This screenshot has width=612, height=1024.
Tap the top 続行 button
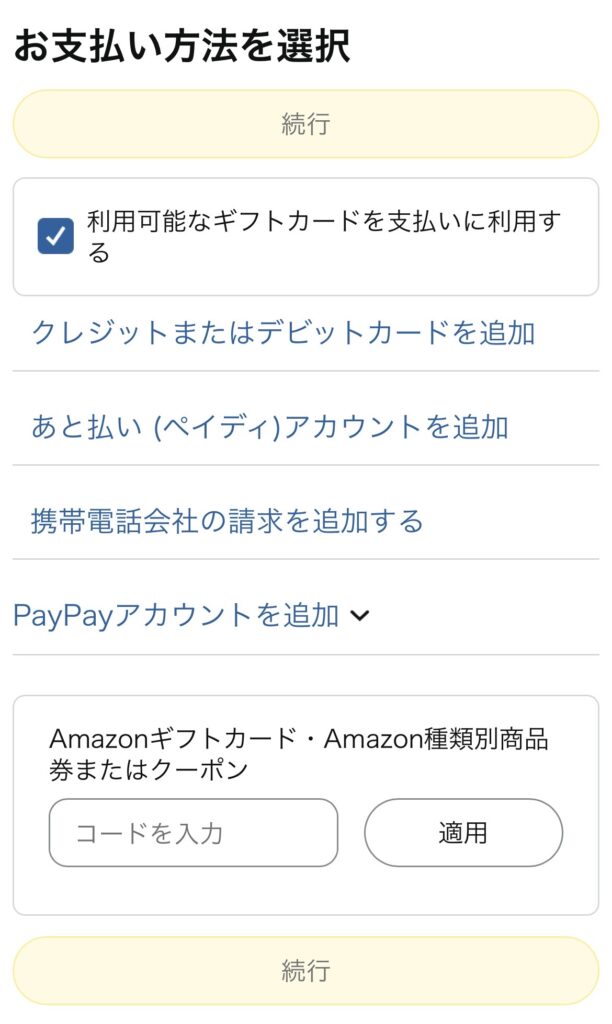pyautogui.click(x=305, y=124)
